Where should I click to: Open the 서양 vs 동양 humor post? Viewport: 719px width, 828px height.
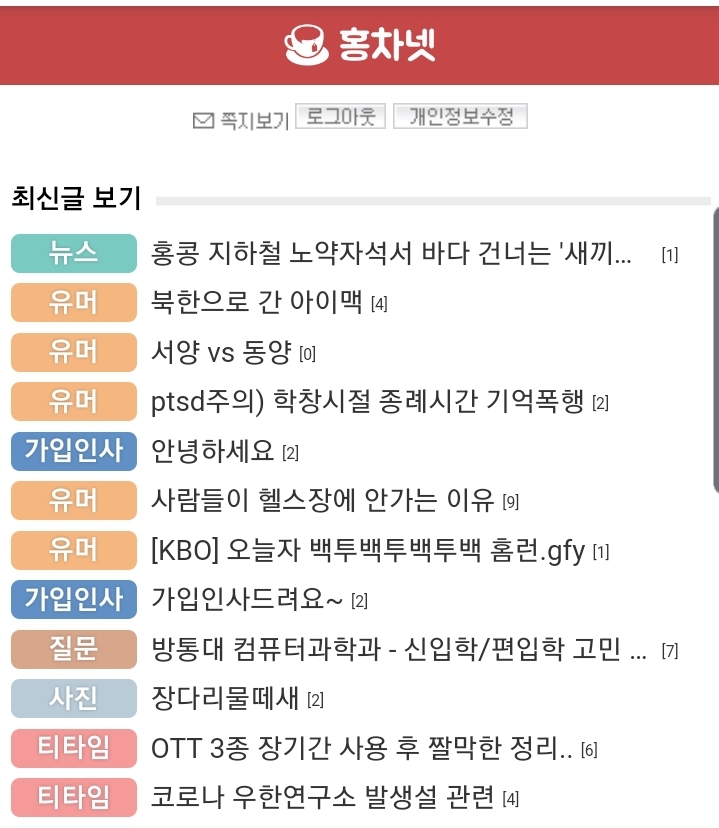[221, 352]
